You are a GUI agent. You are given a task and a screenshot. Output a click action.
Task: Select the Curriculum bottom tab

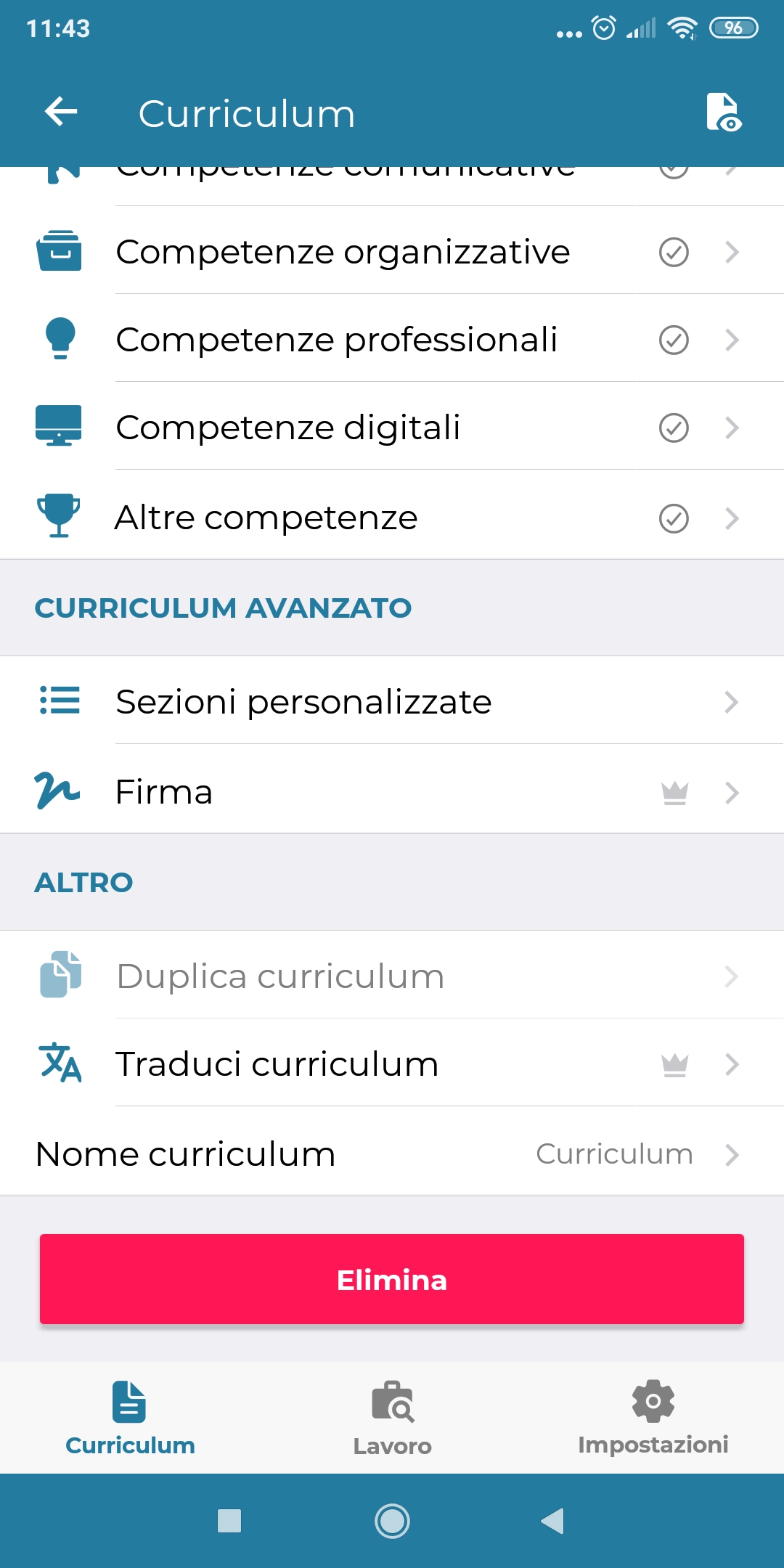click(131, 1418)
